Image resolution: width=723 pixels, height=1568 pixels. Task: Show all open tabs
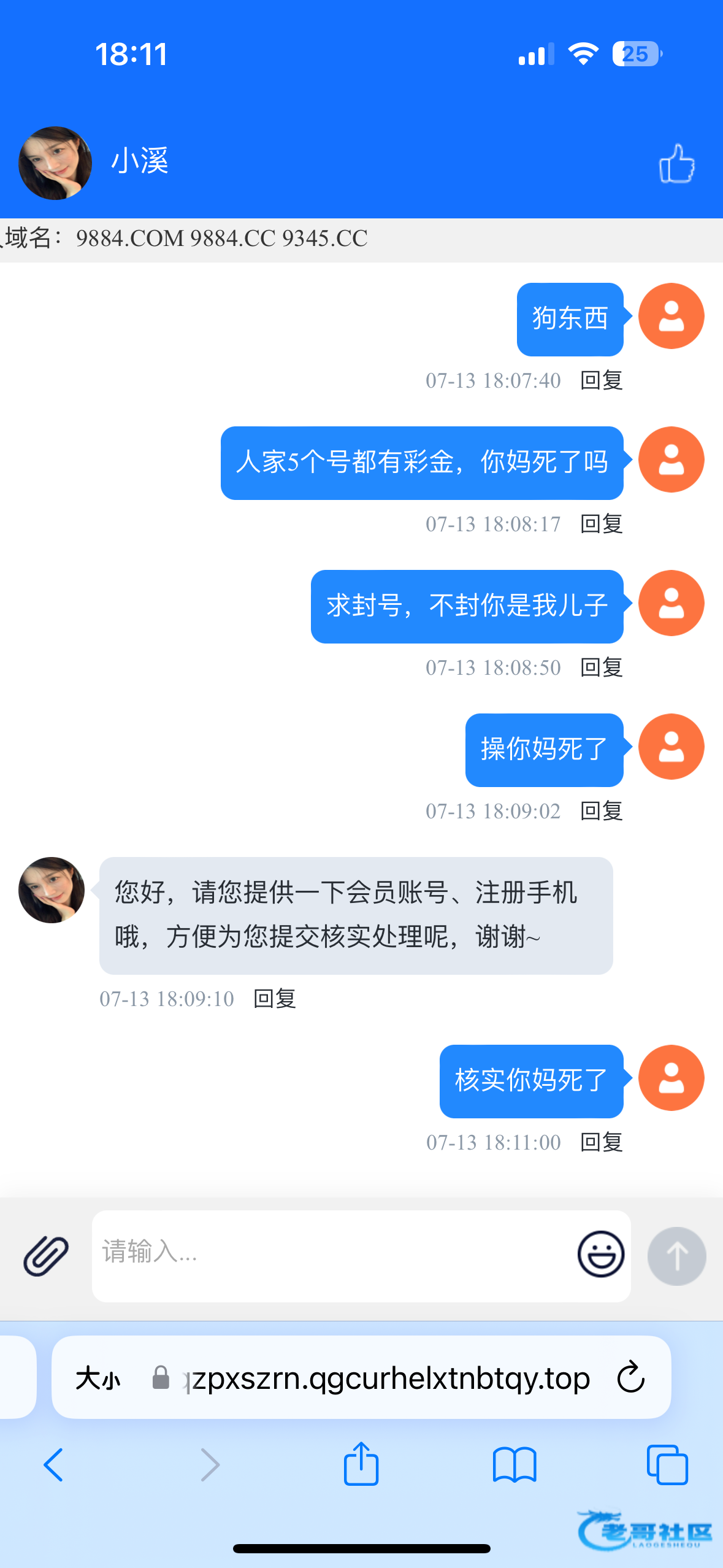667,1465
